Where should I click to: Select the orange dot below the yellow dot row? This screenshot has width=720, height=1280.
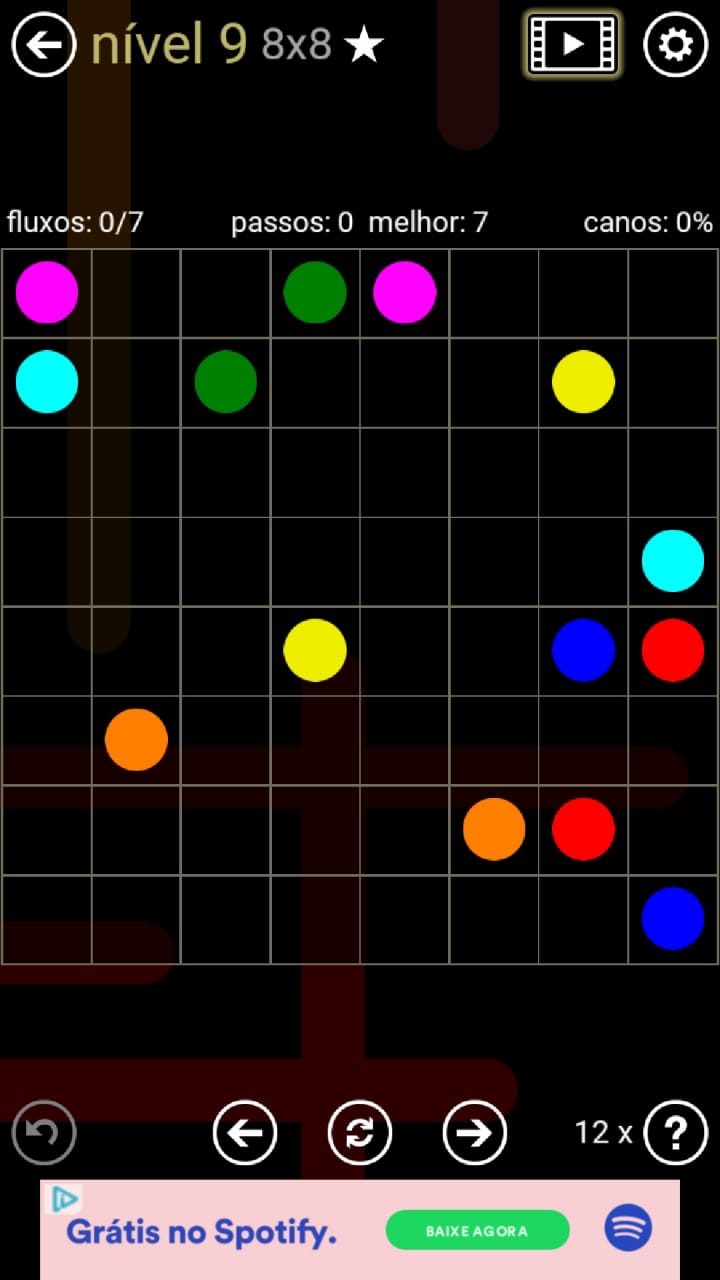(x=136, y=740)
